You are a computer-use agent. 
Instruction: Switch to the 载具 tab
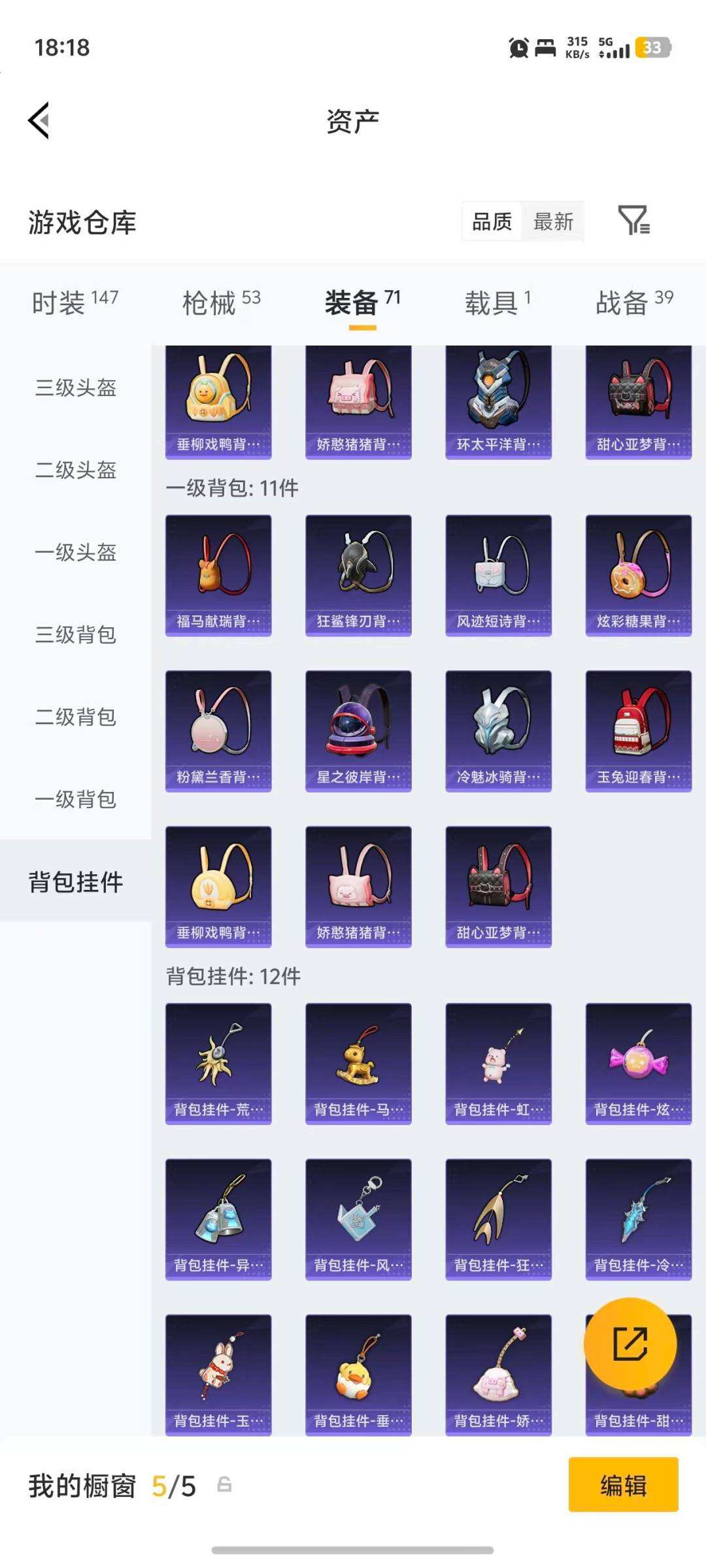point(497,302)
